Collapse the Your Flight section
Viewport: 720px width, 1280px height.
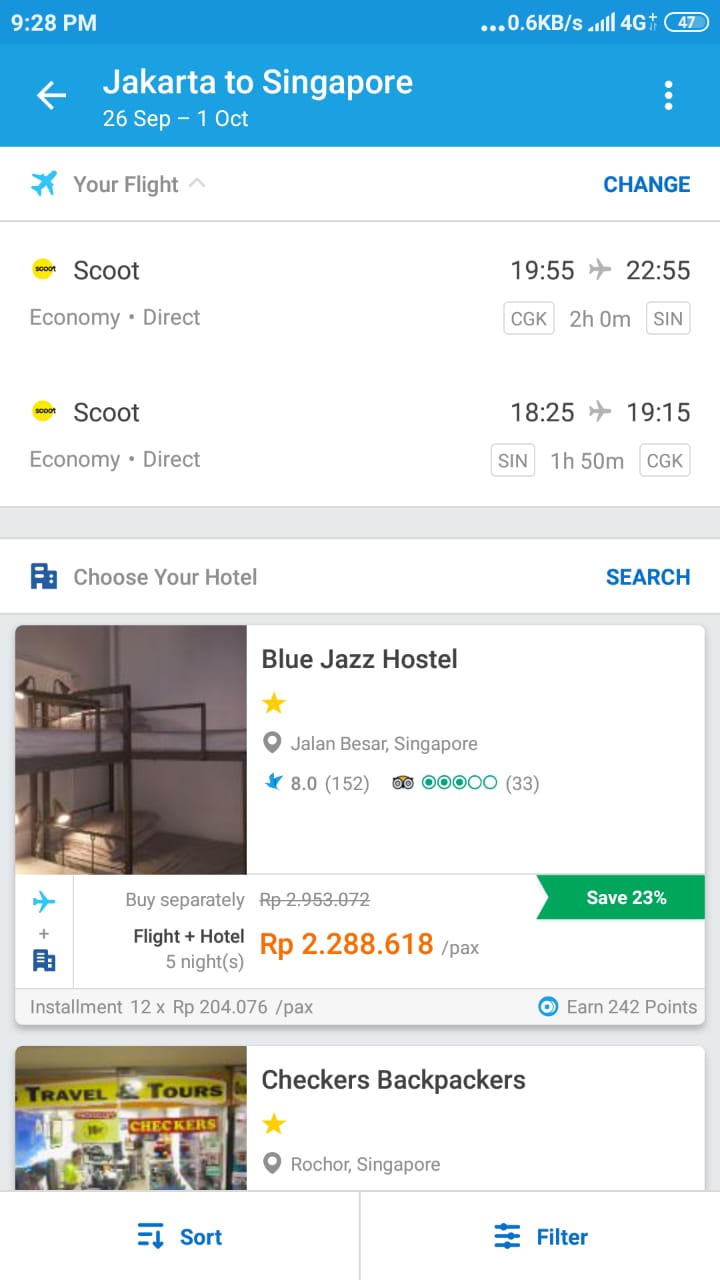(197, 184)
